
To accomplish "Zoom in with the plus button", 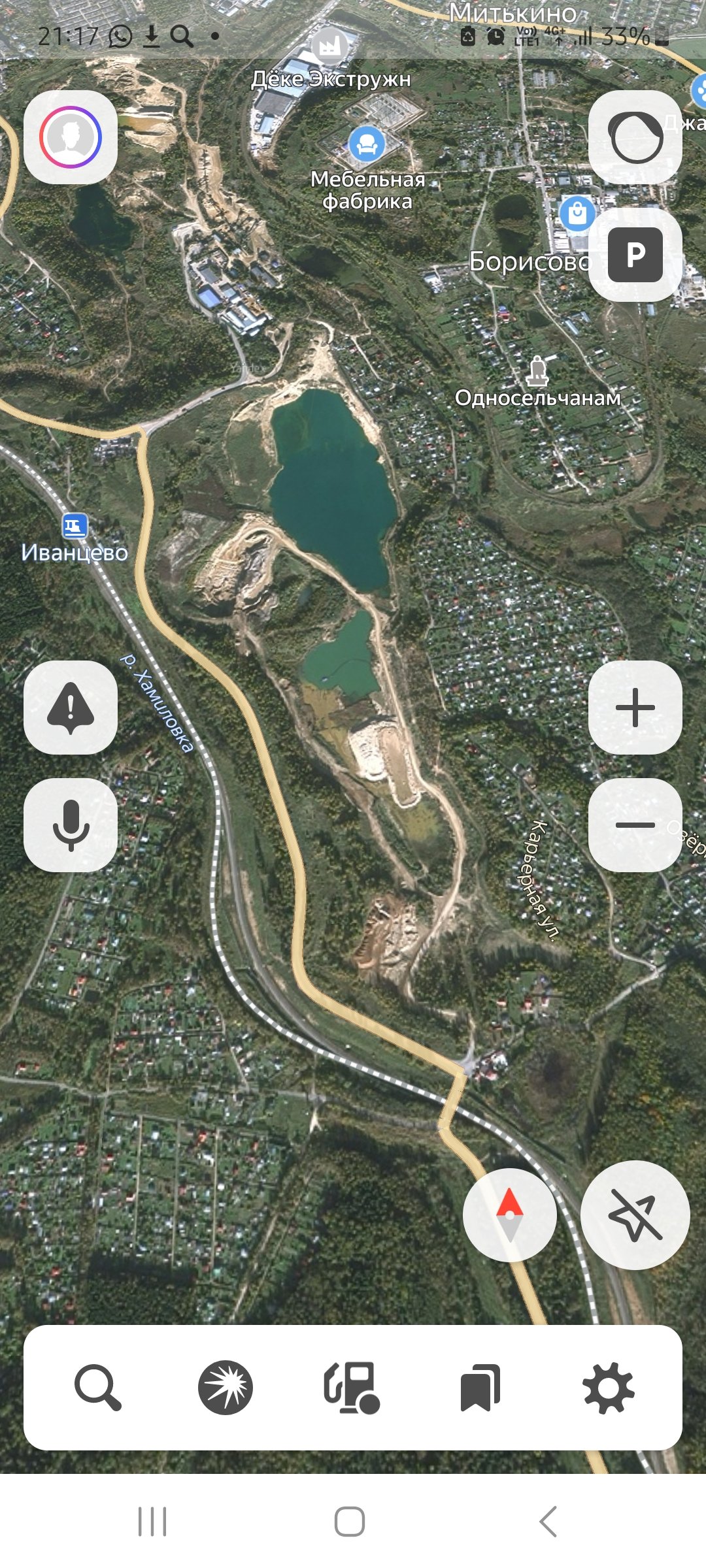I will point(635,708).
